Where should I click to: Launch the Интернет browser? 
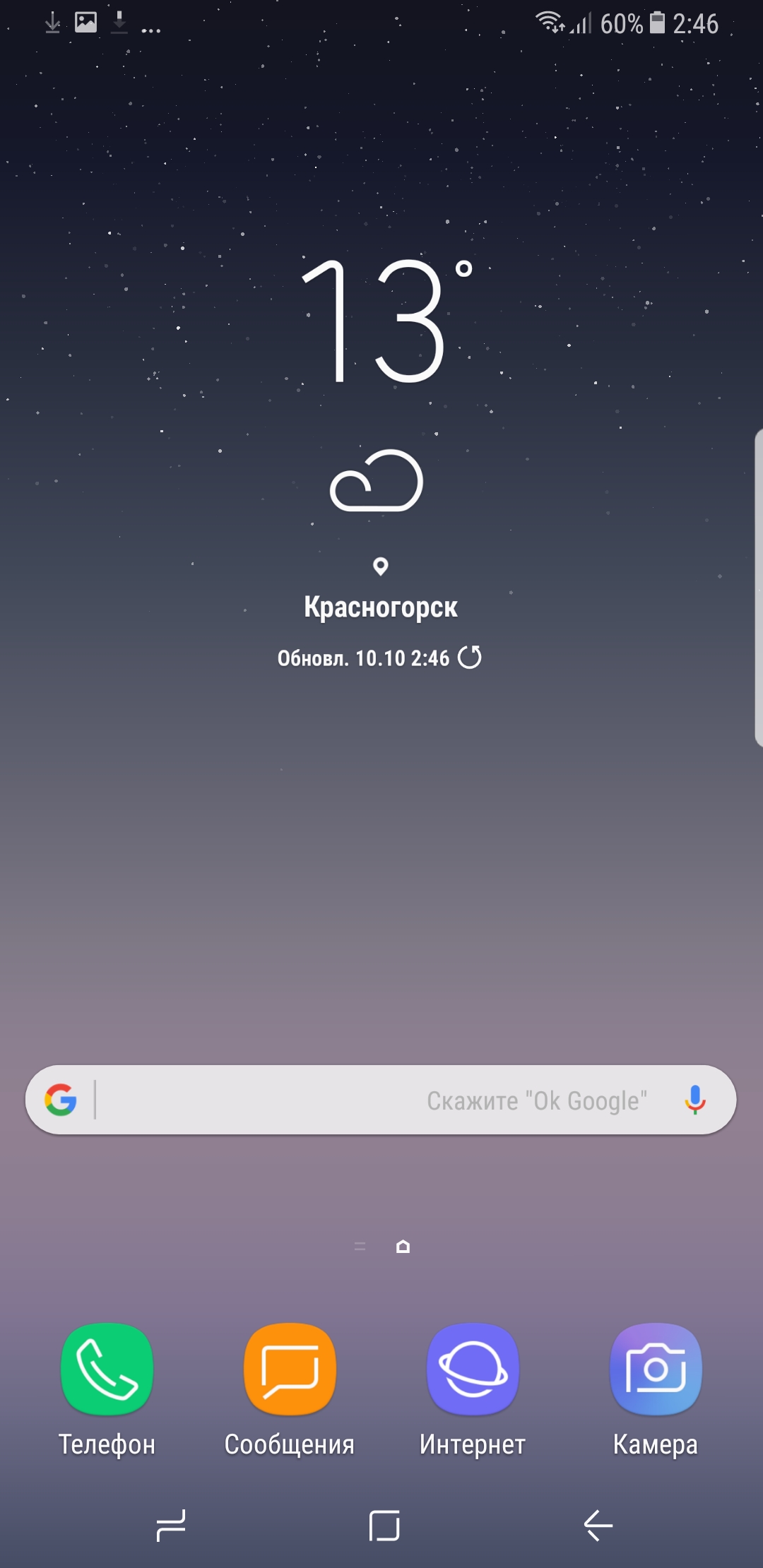pyautogui.click(x=473, y=1369)
